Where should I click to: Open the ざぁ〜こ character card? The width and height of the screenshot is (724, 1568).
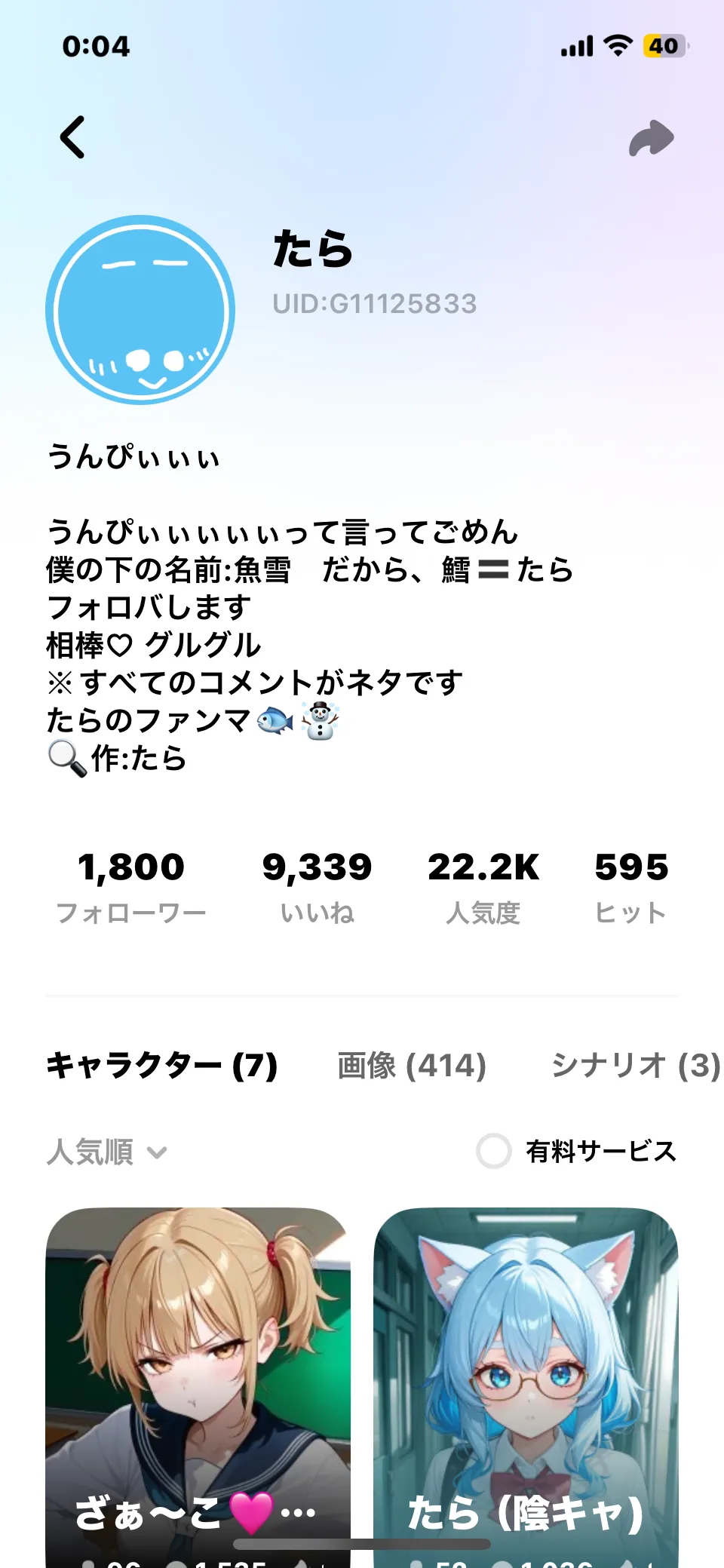[198, 1373]
